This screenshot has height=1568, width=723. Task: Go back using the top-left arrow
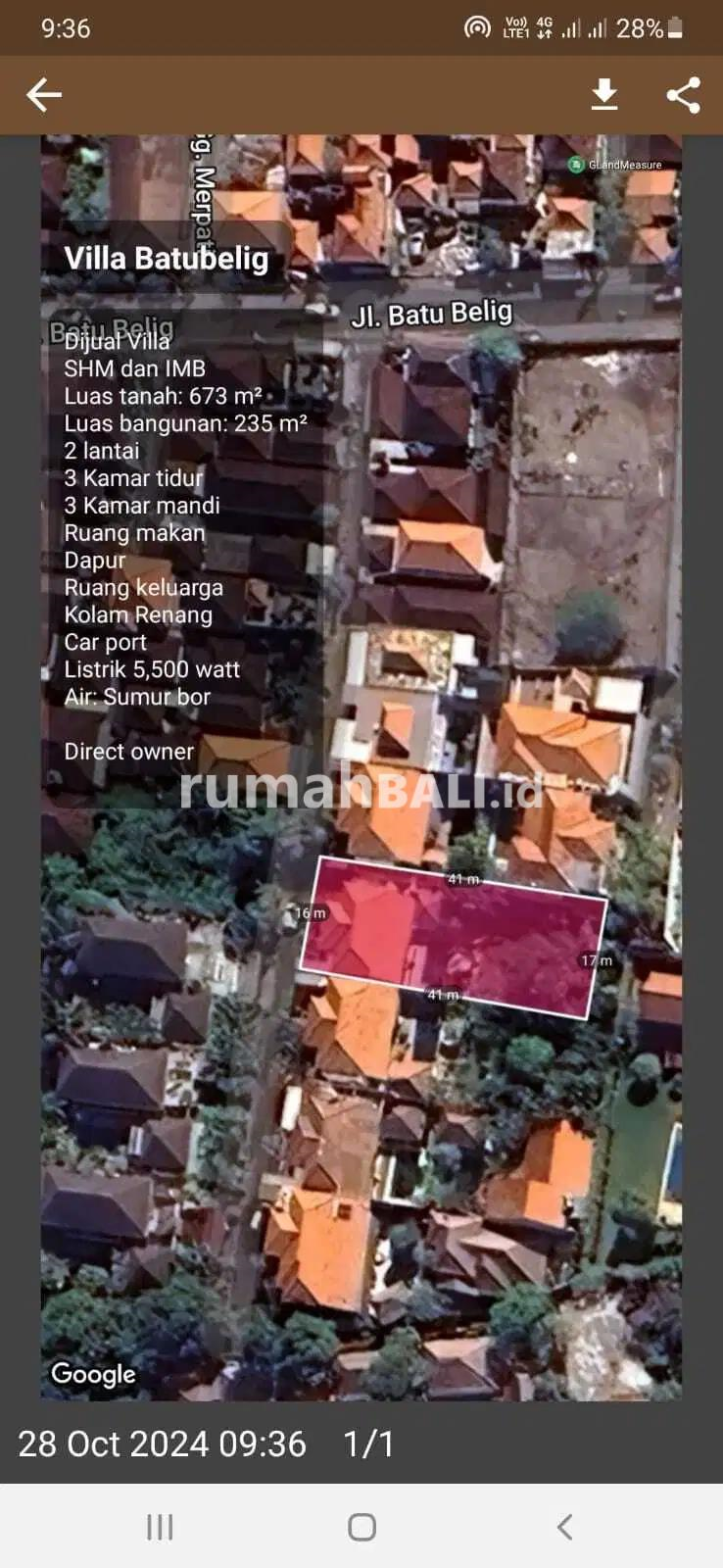[x=44, y=95]
